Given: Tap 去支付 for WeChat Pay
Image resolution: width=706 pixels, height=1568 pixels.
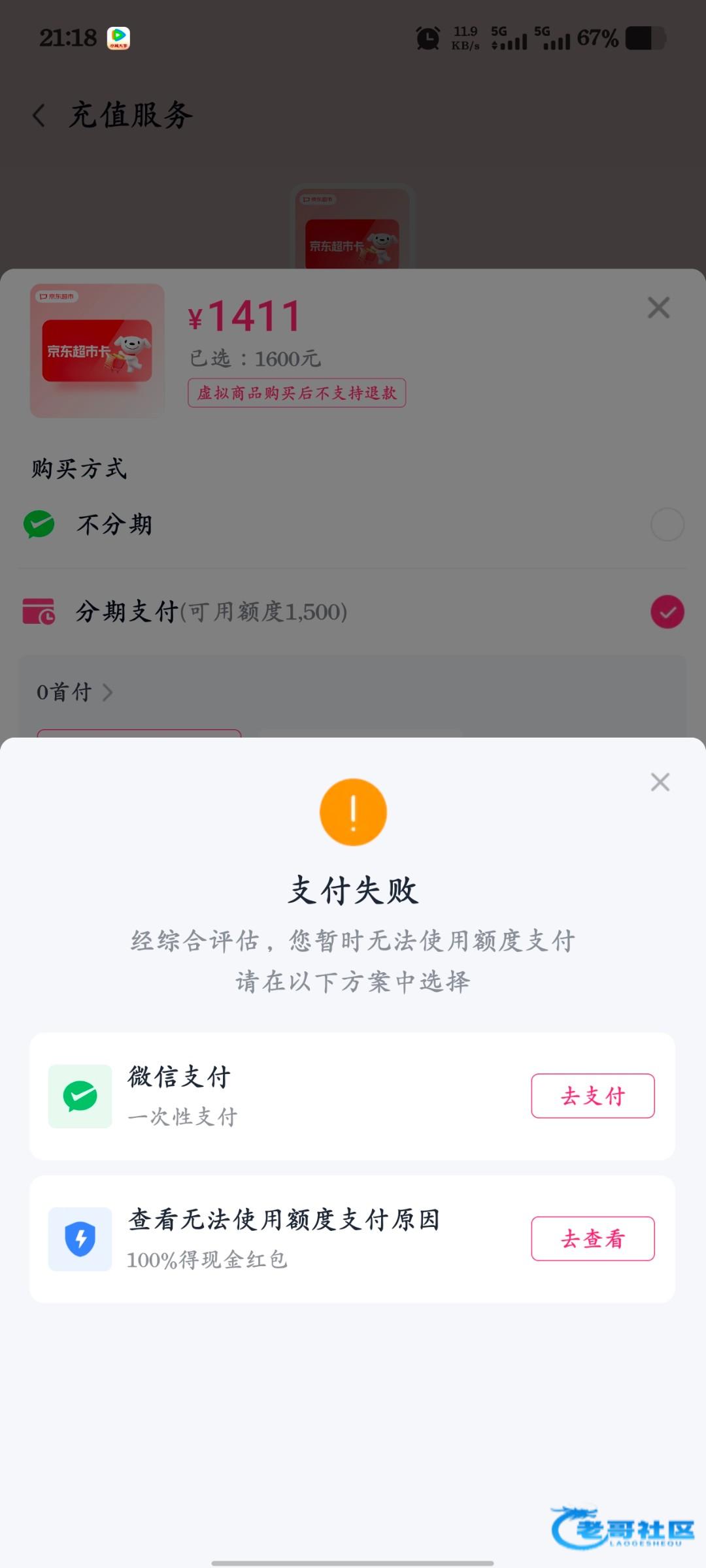Looking at the screenshot, I should coord(592,1096).
